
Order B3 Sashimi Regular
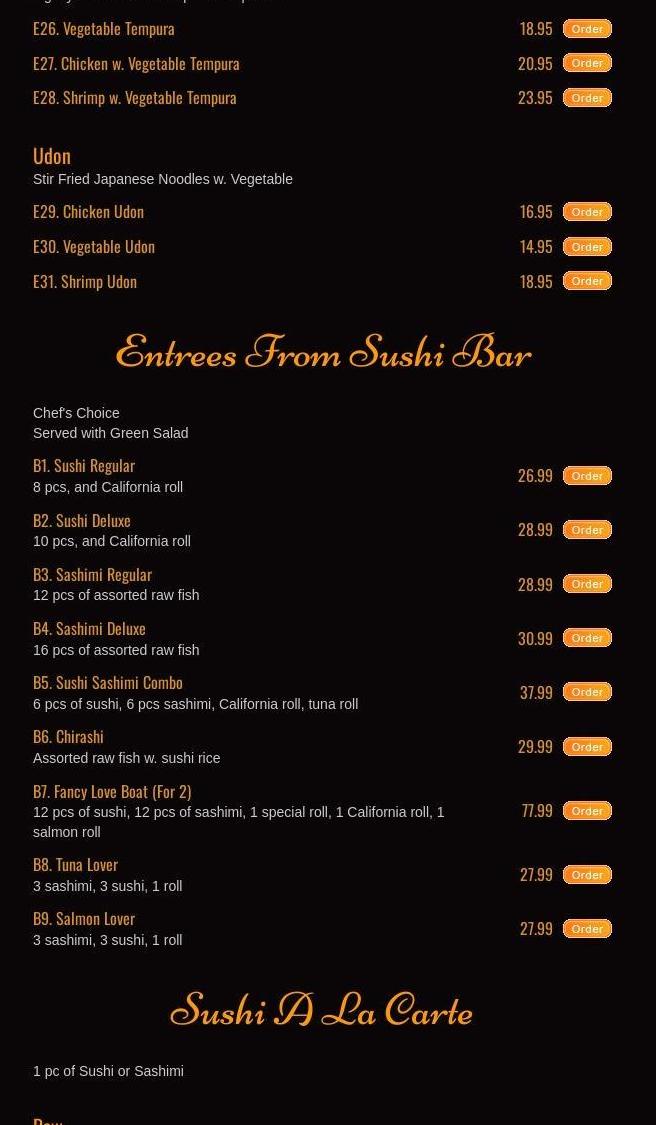(587, 584)
